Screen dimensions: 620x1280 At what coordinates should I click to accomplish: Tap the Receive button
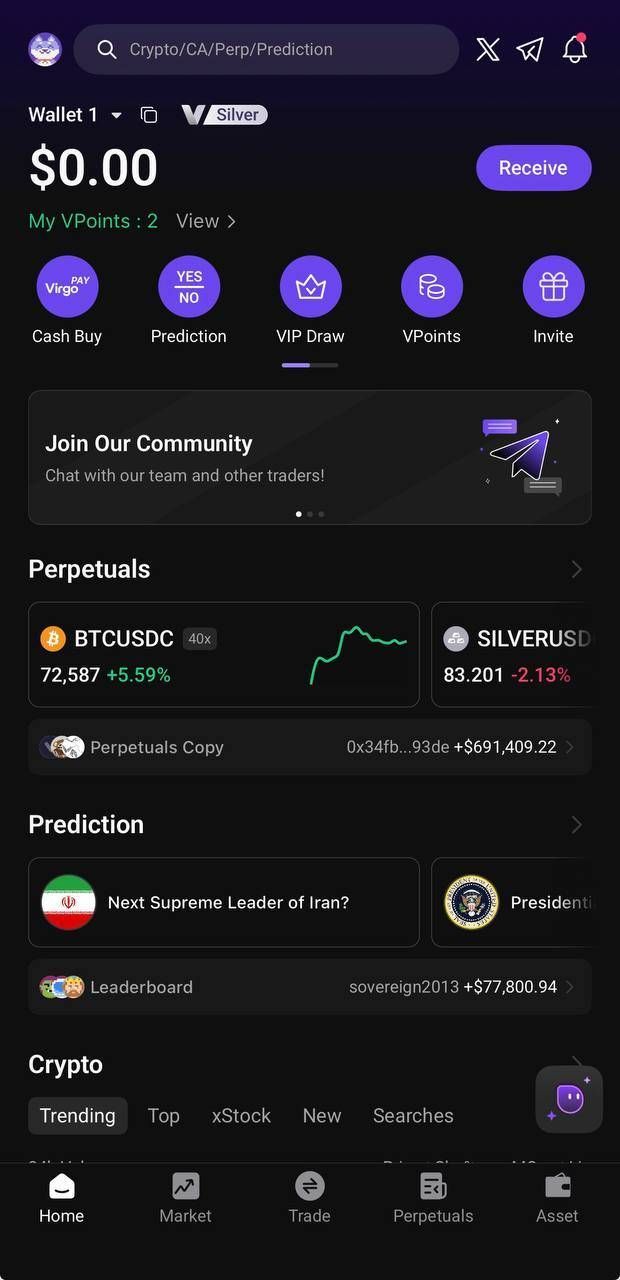pyautogui.click(x=533, y=168)
